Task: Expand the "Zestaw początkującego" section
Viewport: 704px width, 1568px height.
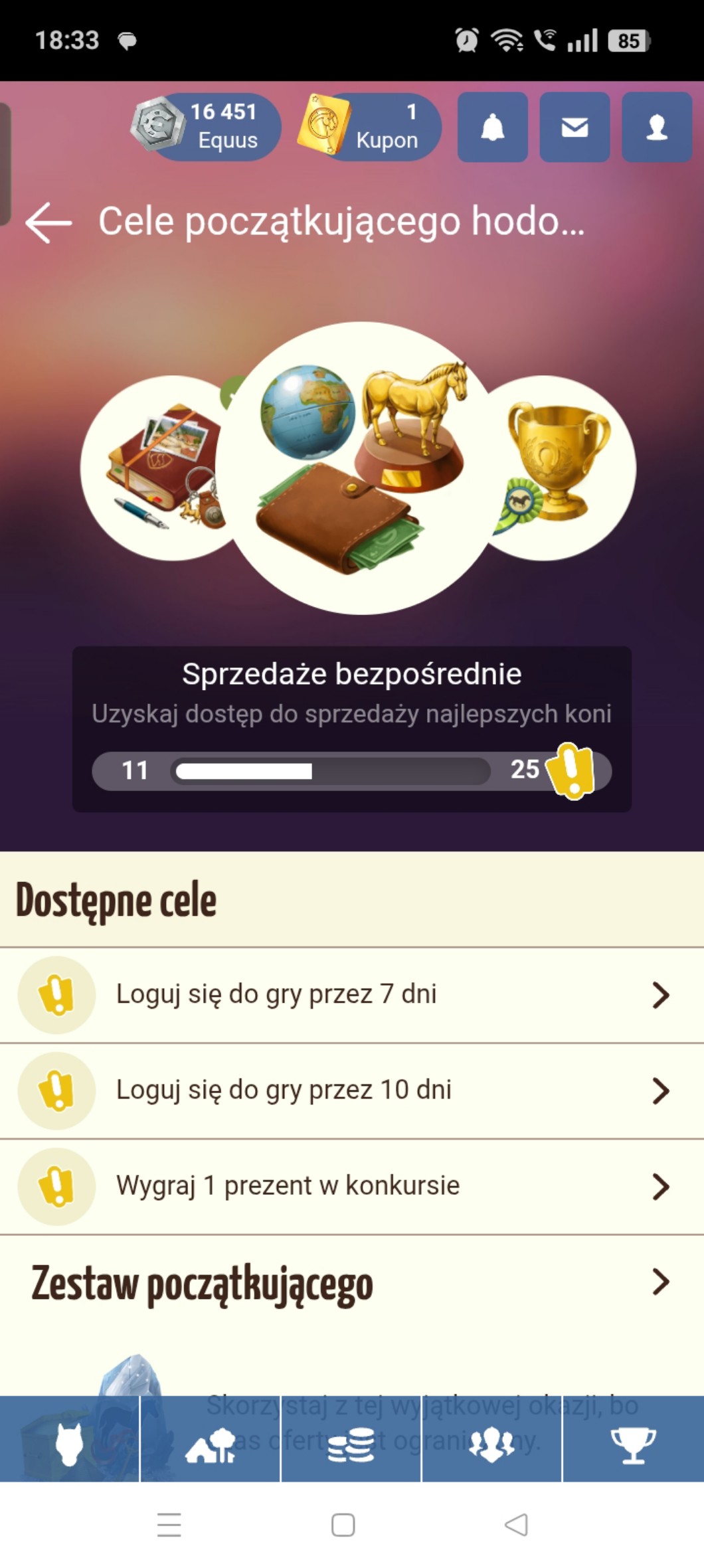Action: click(352, 1282)
